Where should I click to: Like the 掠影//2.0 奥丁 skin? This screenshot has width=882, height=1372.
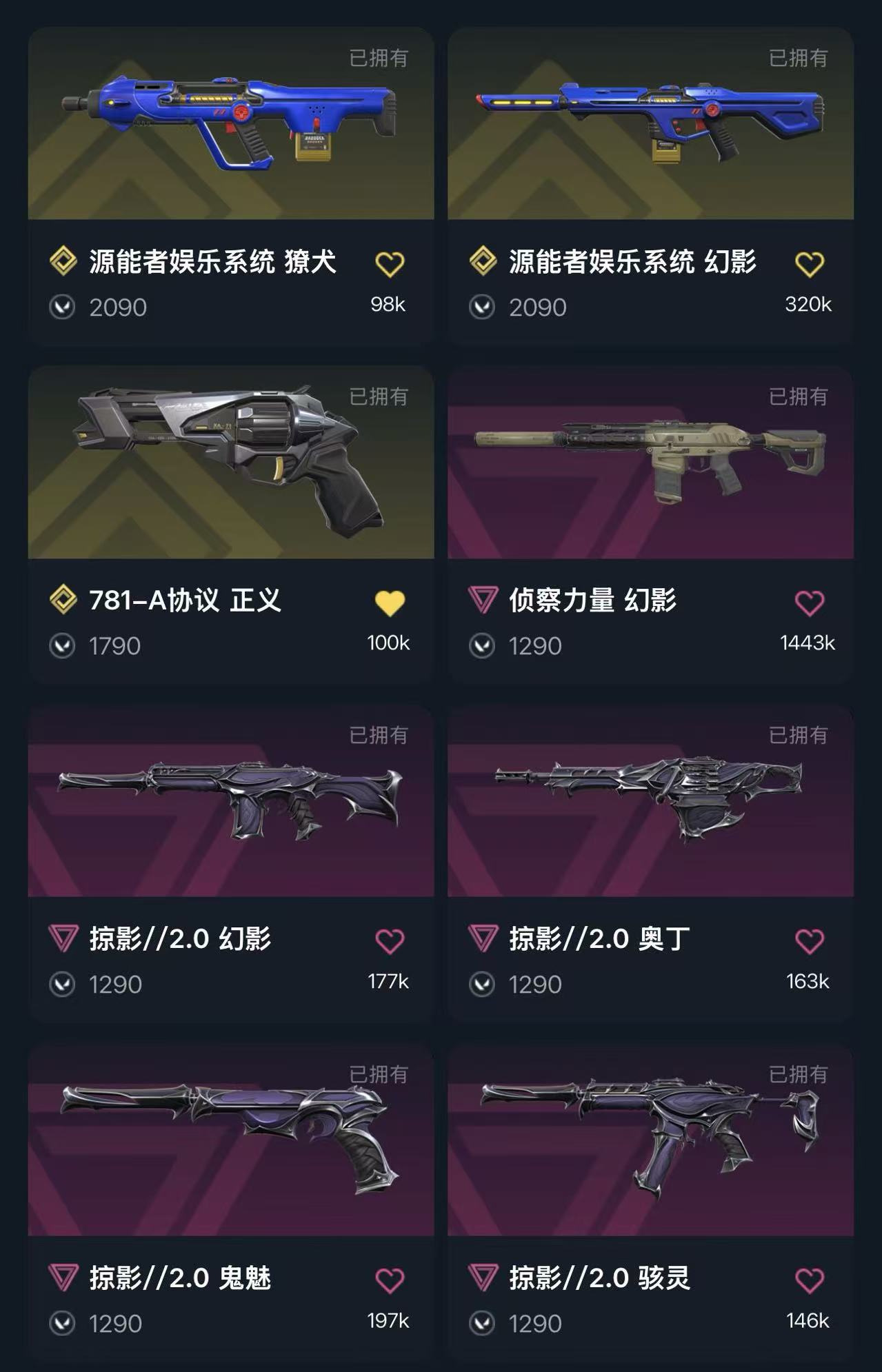(810, 942)
